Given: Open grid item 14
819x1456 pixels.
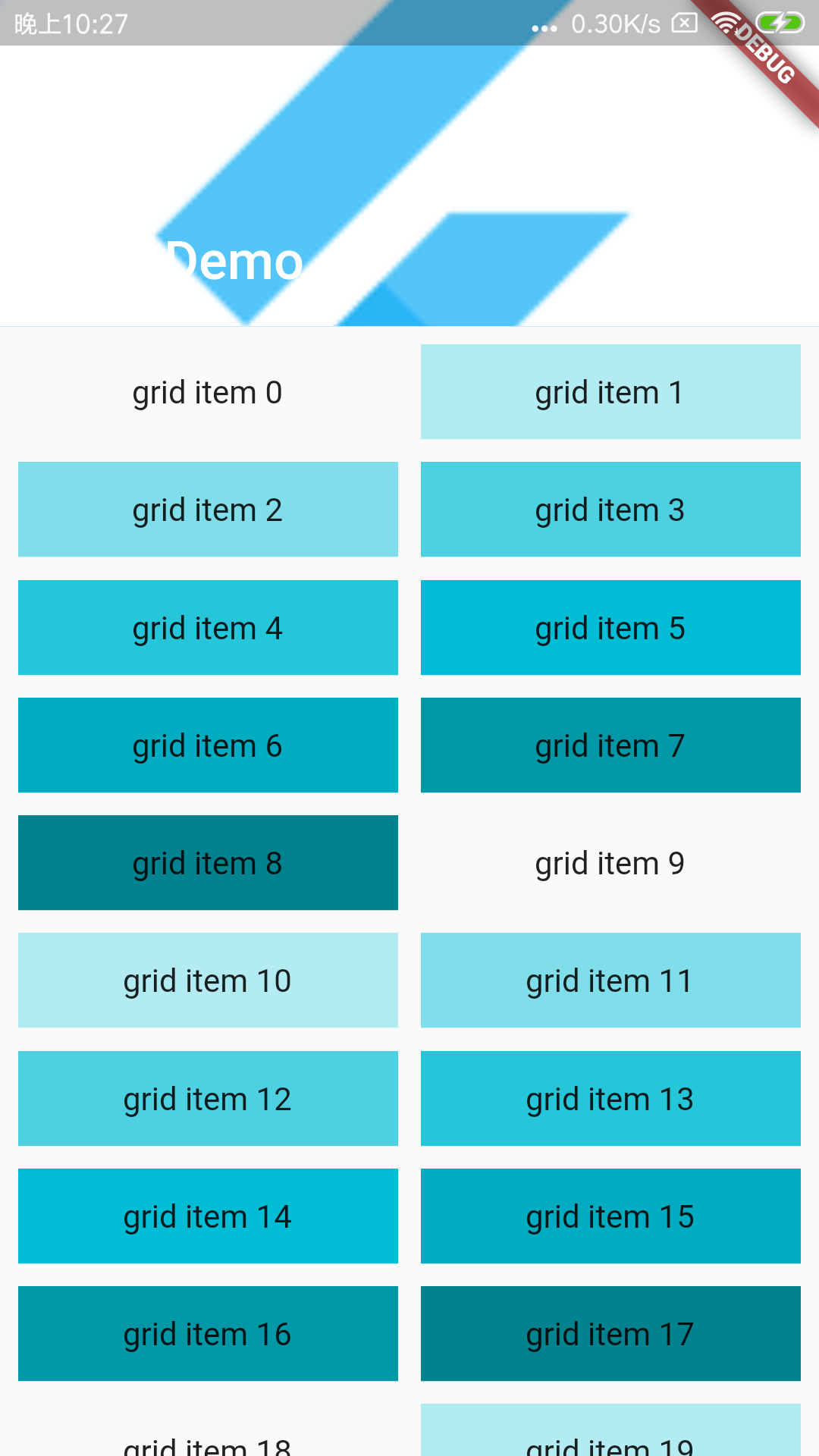Looking at the screenshot, I should pyautogui.click(x=208, y=1216).
